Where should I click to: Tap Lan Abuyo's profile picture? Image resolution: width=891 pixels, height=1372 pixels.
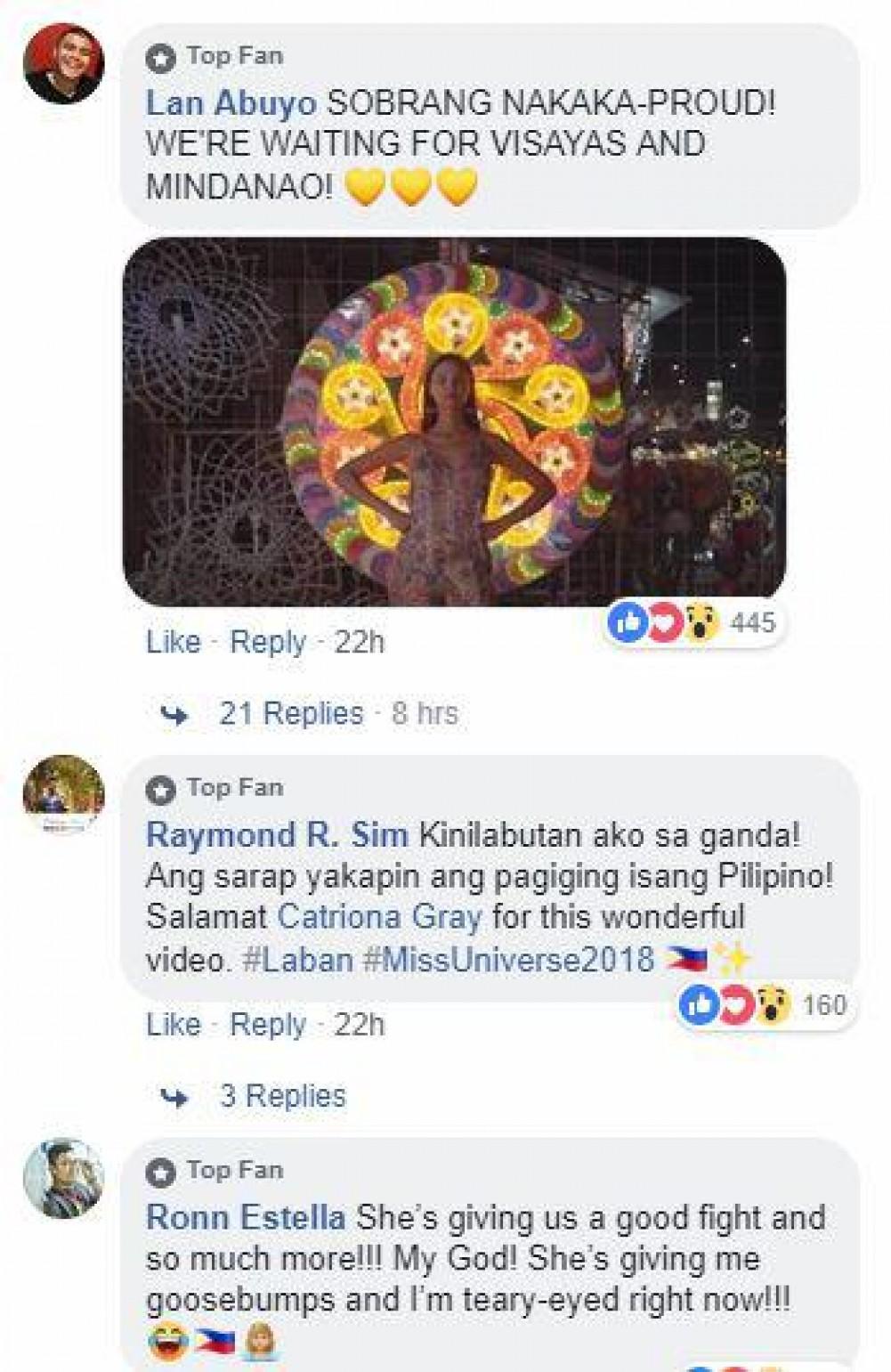point(63,63)
